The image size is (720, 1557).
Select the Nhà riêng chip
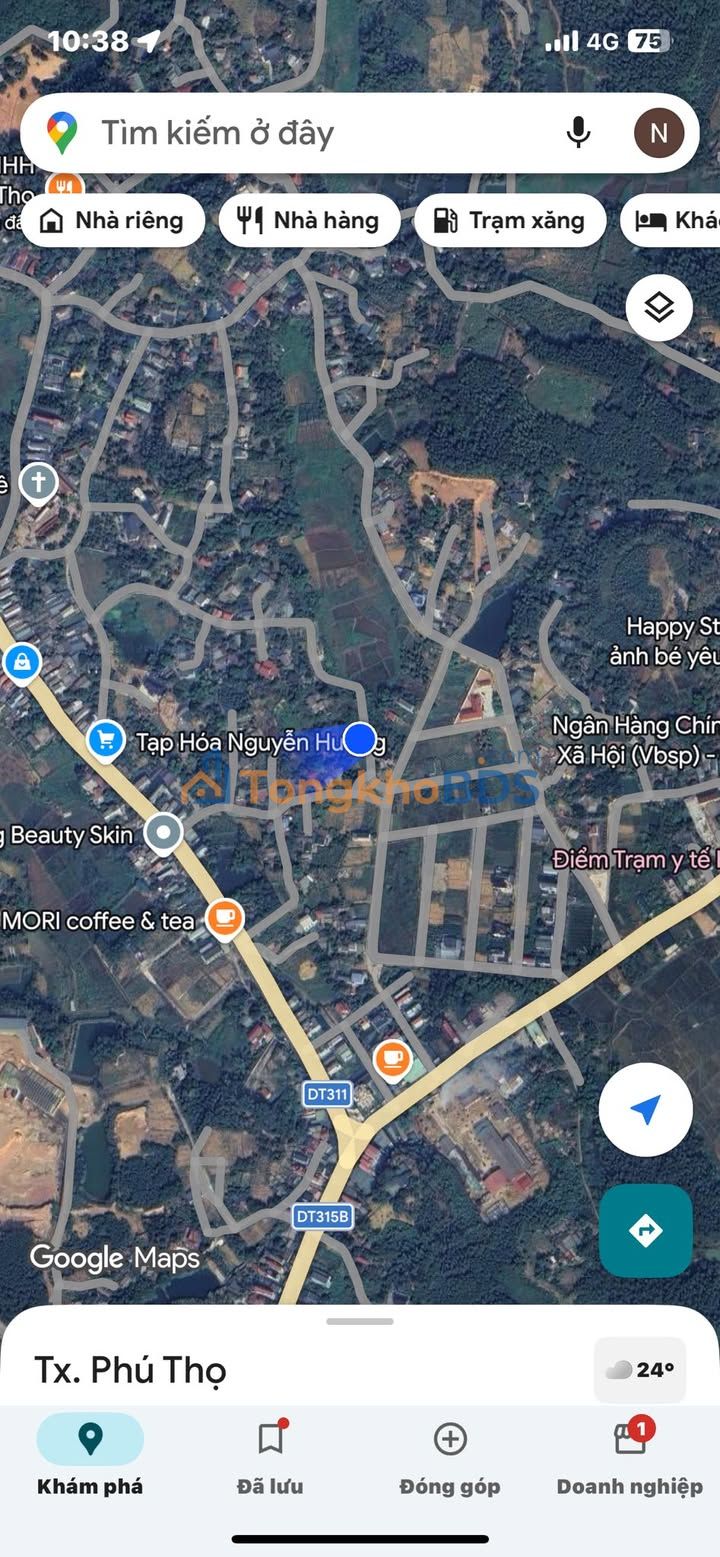[x=112, y=220]
